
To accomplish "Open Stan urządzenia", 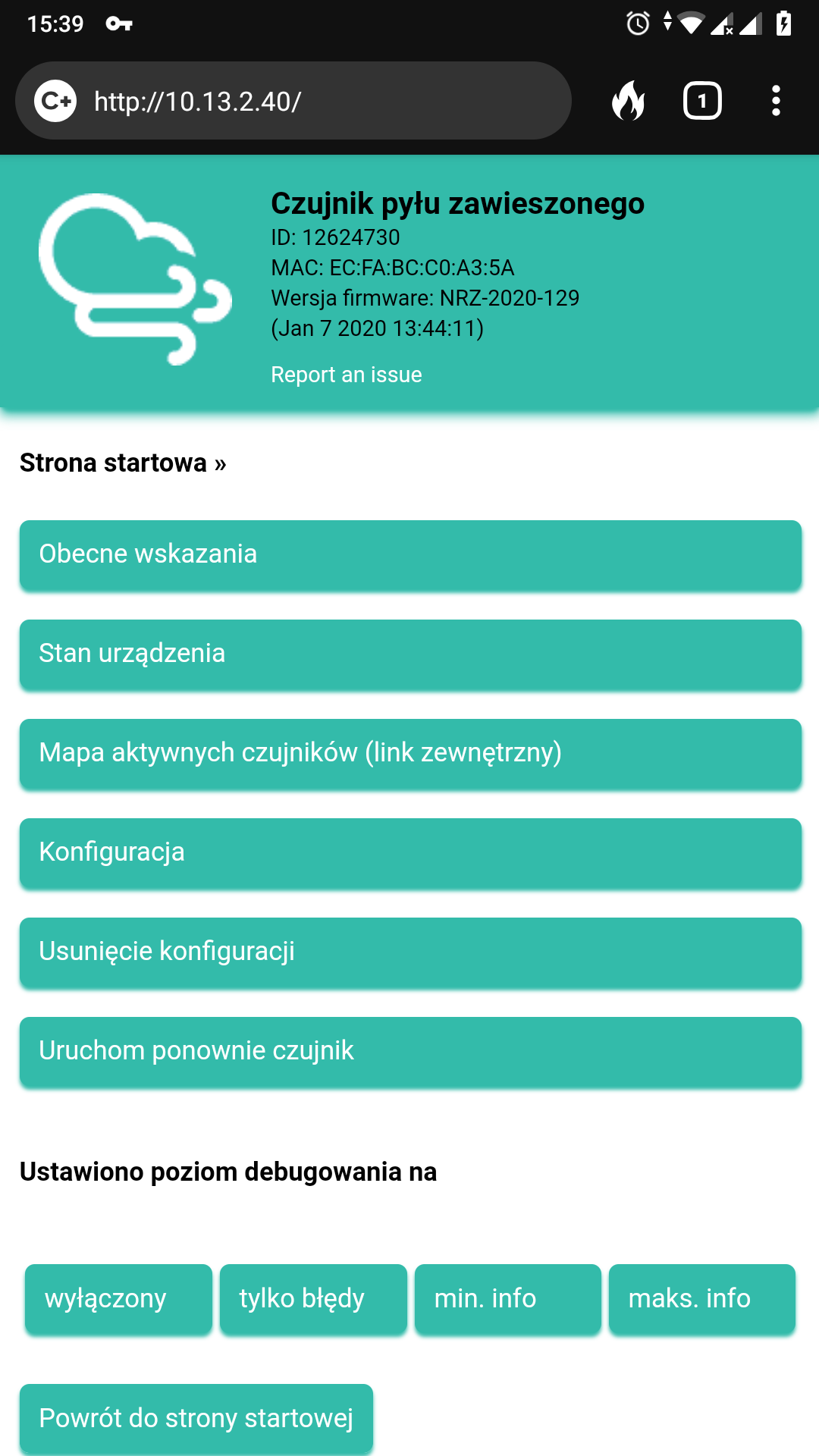I will pos(410,654).
